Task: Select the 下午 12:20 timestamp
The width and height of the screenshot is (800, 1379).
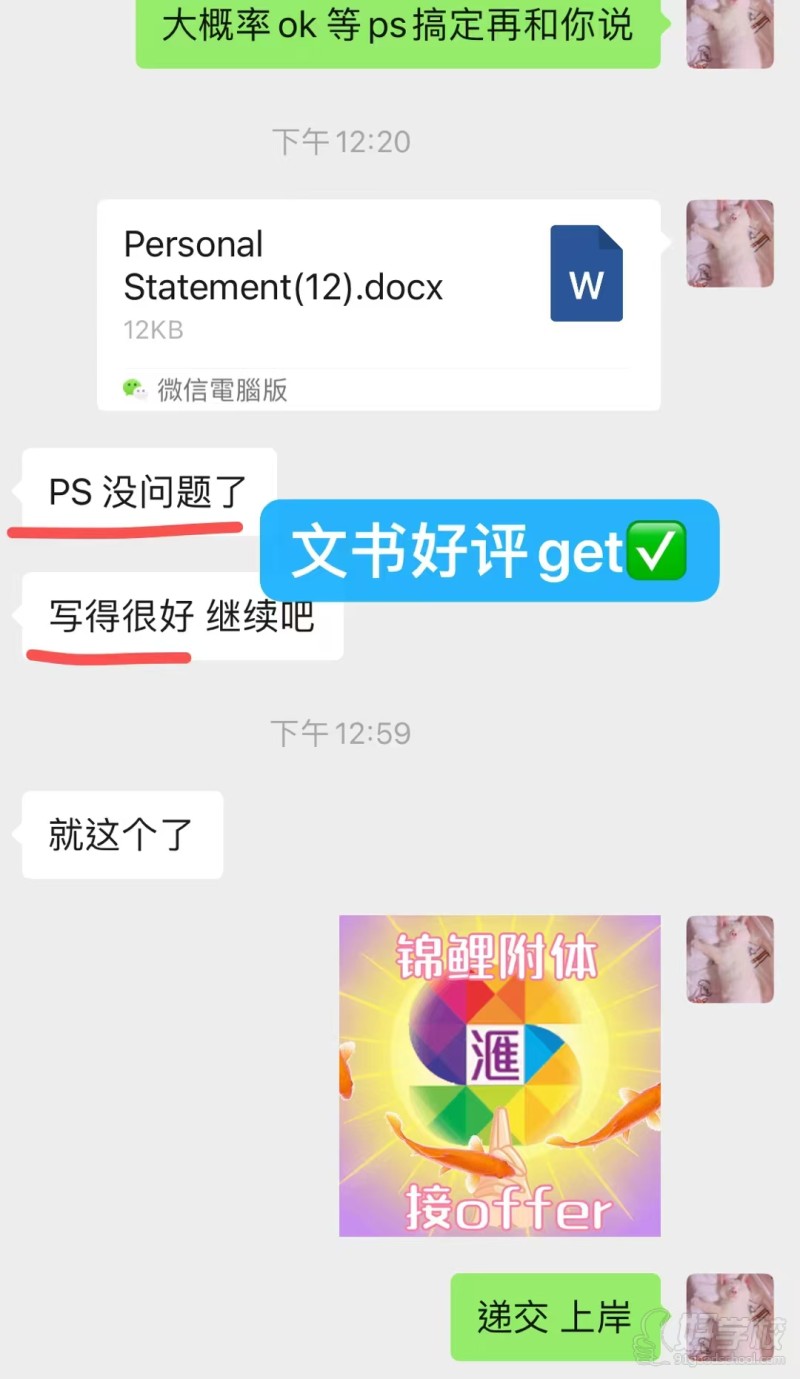Action: (342, 141)
